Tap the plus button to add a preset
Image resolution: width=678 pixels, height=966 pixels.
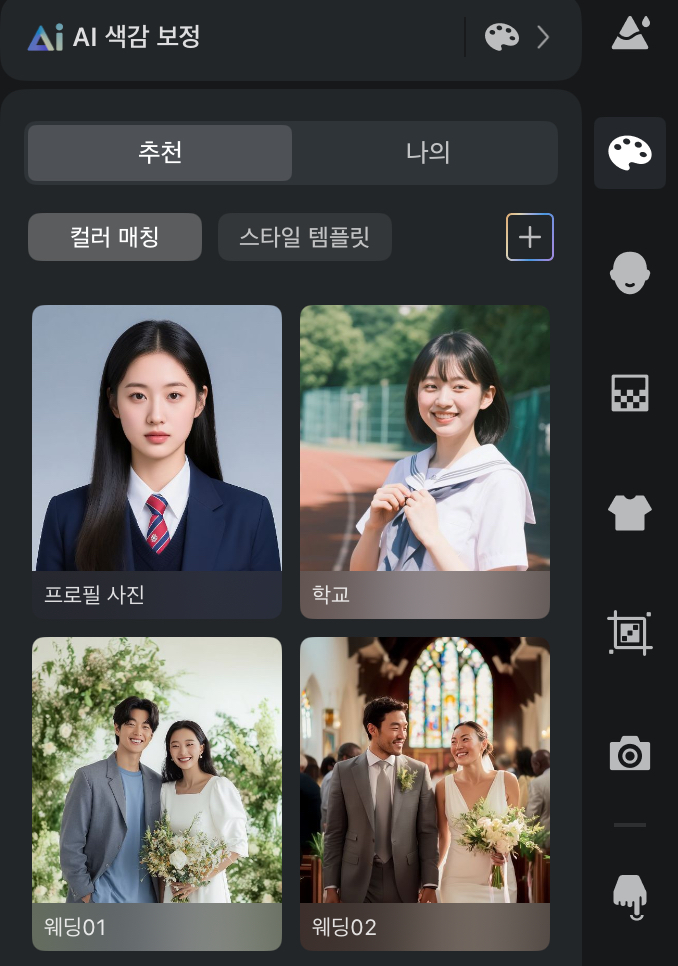click(530, 237)
